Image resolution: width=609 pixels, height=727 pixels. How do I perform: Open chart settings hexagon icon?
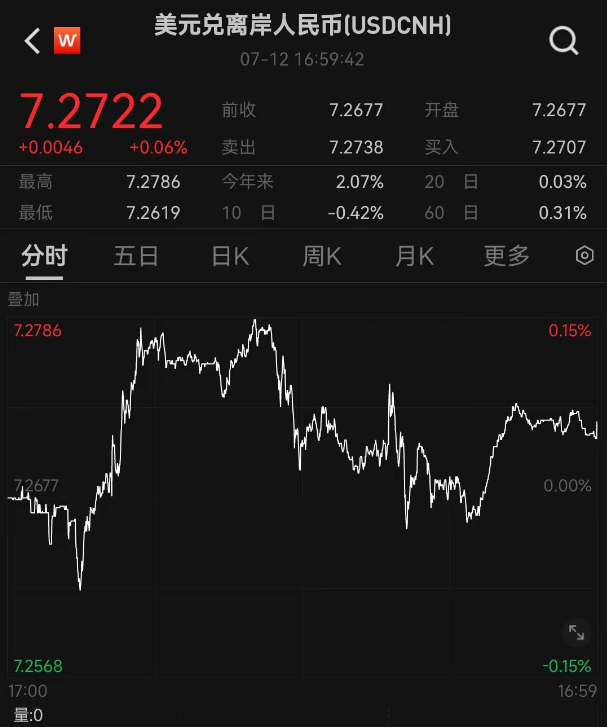585,256
